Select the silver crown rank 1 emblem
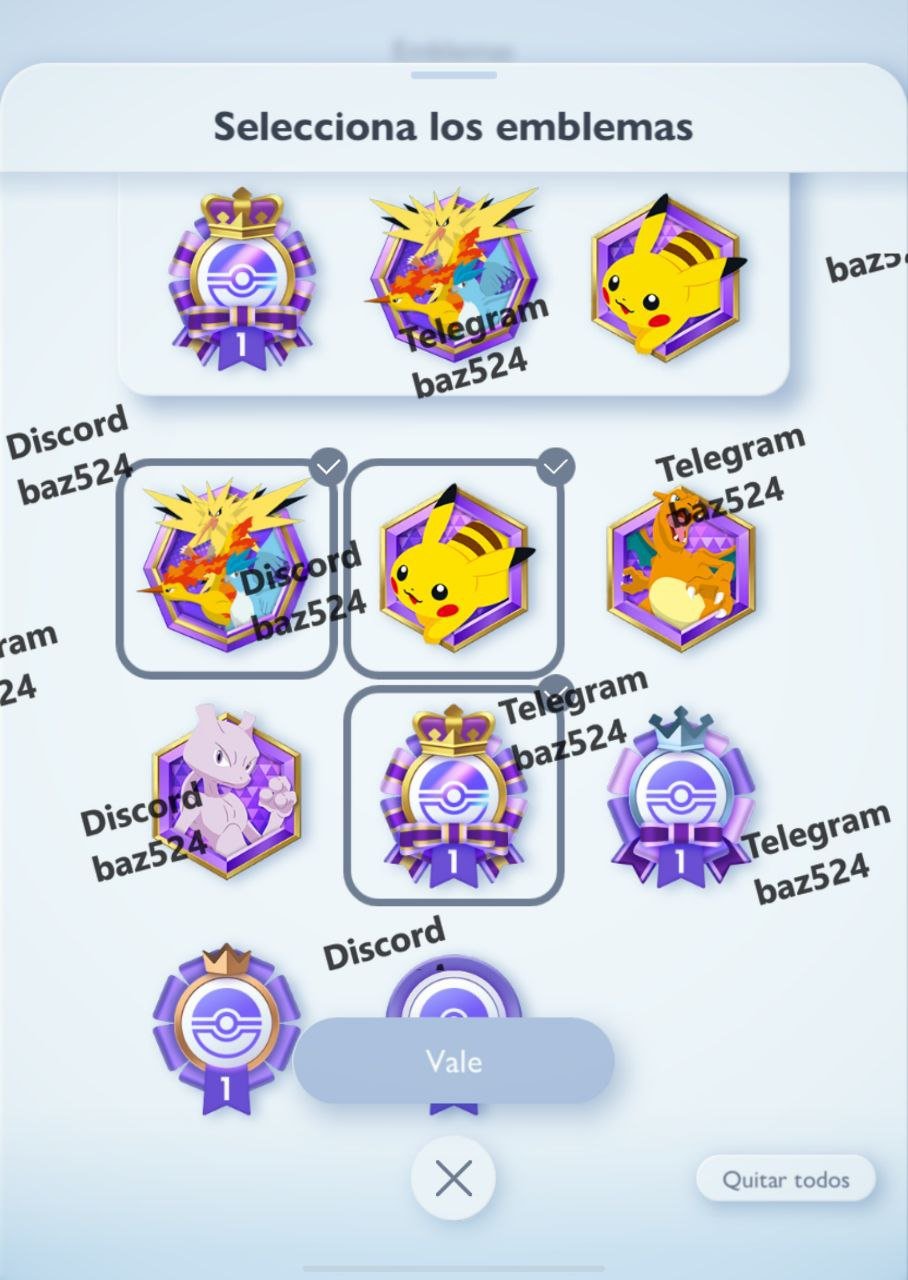Screen dimensions: 908x1280 click(x=681, y=797)
